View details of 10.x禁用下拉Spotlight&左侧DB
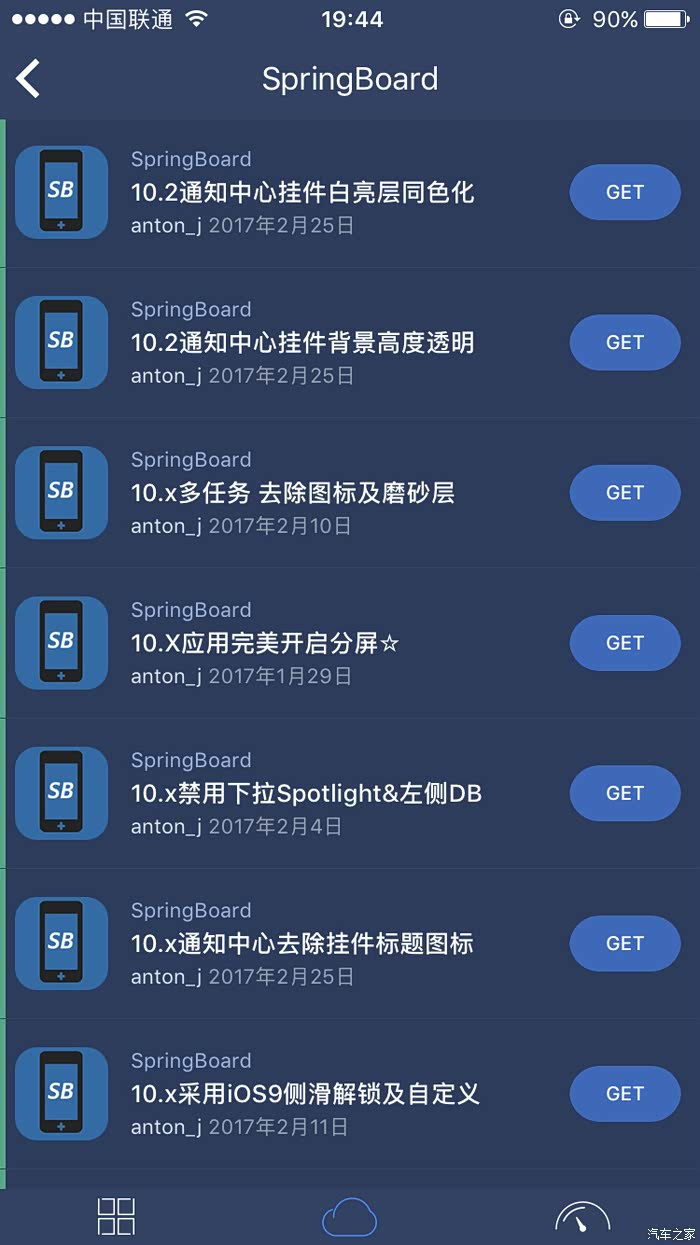This screenshot has height=1245, width=700. click(306, 794)
